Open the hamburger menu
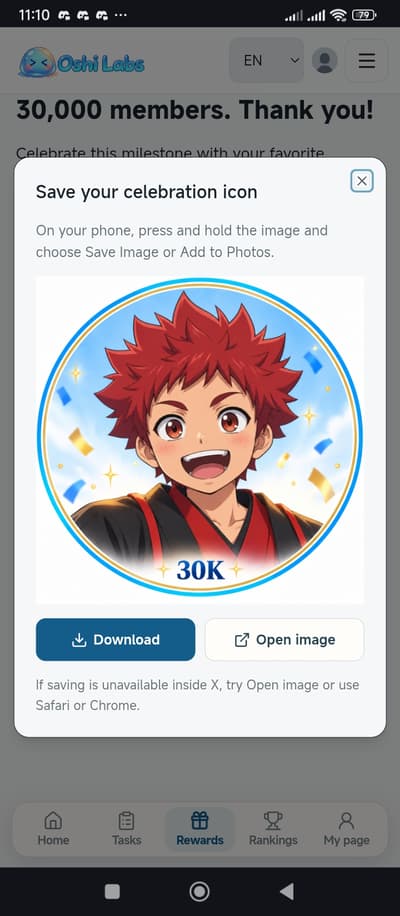 coord(367,61)
